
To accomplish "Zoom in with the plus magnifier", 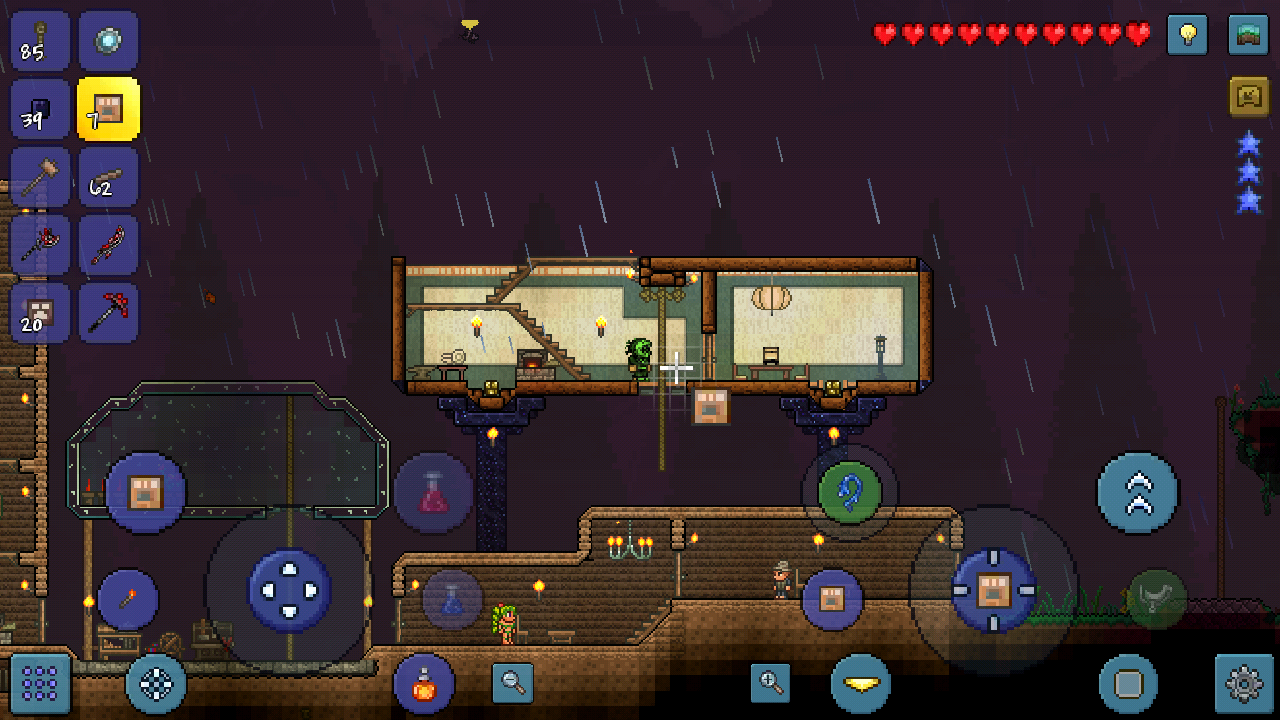I will pyautogui.click(x=770, y=683).
